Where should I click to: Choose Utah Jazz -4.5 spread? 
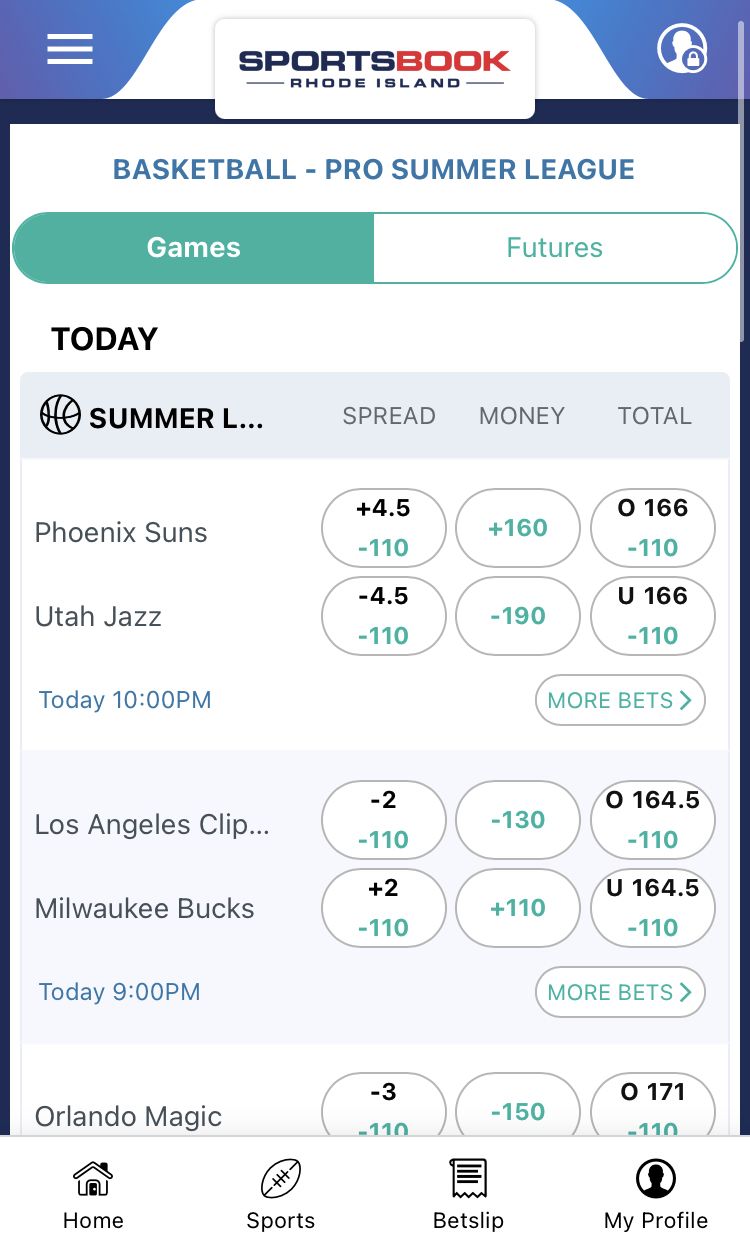[x=384, y=616]
